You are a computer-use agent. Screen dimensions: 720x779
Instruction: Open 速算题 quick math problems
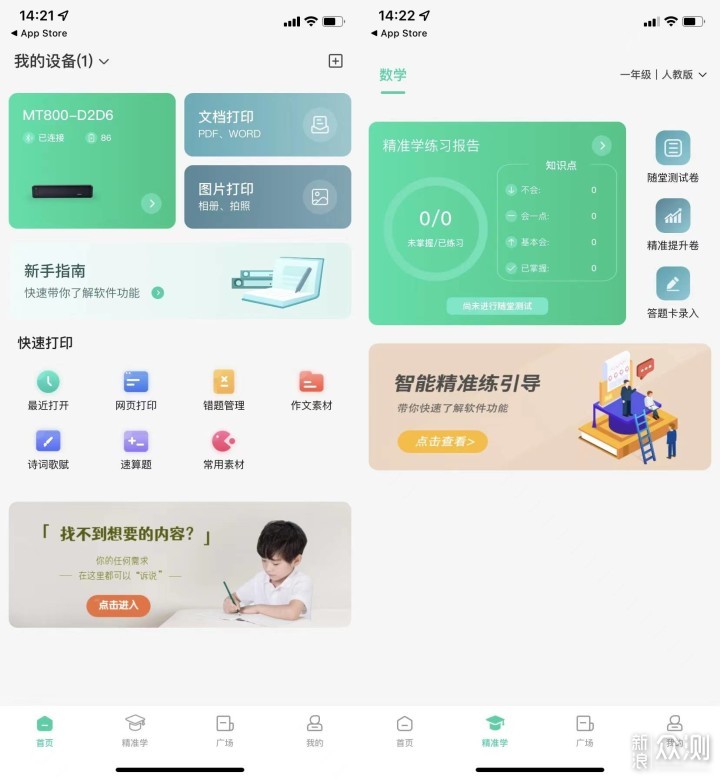pos(136,448)
